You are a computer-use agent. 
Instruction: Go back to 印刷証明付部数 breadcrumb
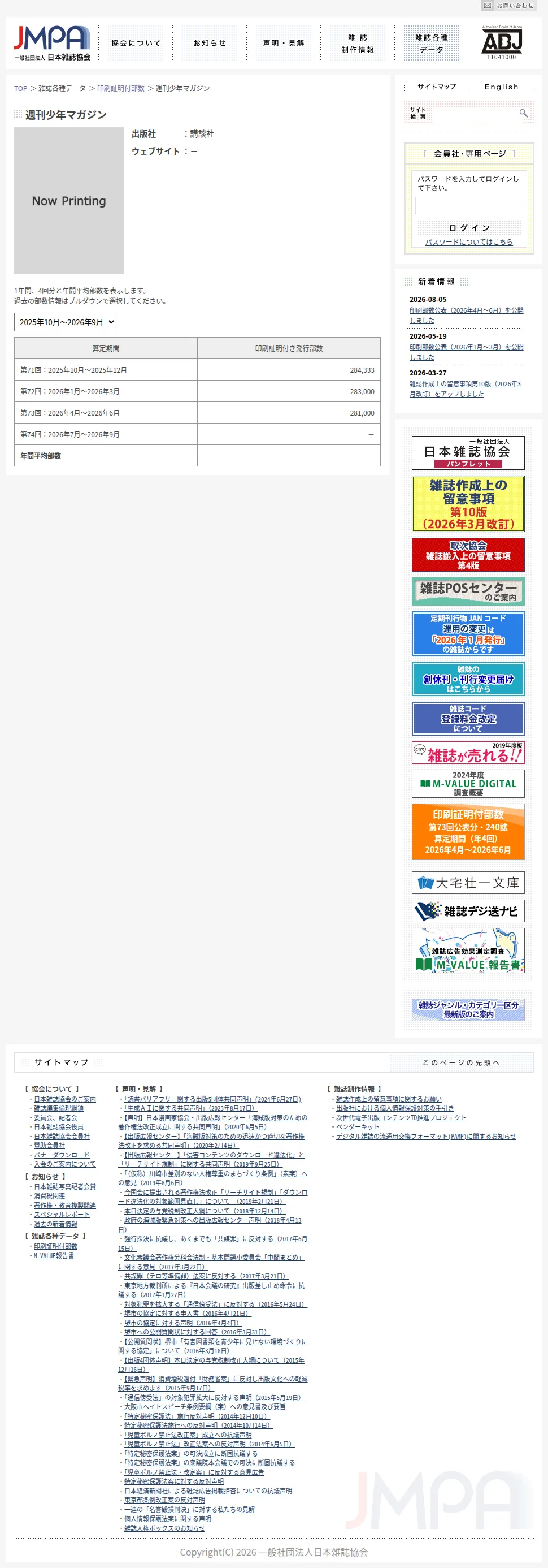(x=121, y=88)
